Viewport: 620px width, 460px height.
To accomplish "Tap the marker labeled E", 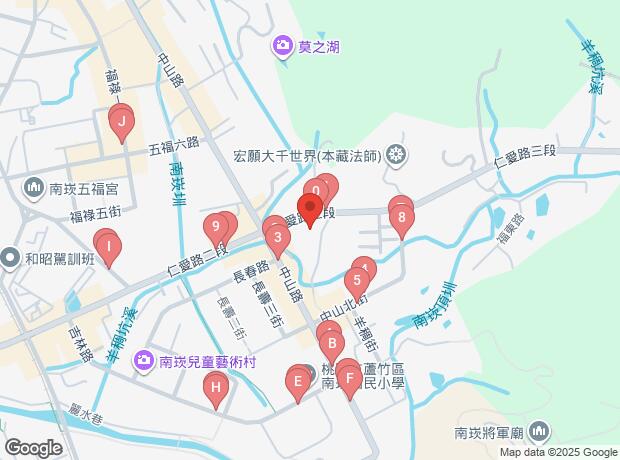I will (x=298, y=382).
